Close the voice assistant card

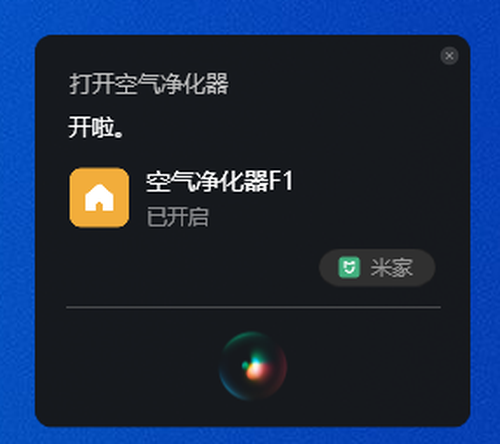point(449,56)
